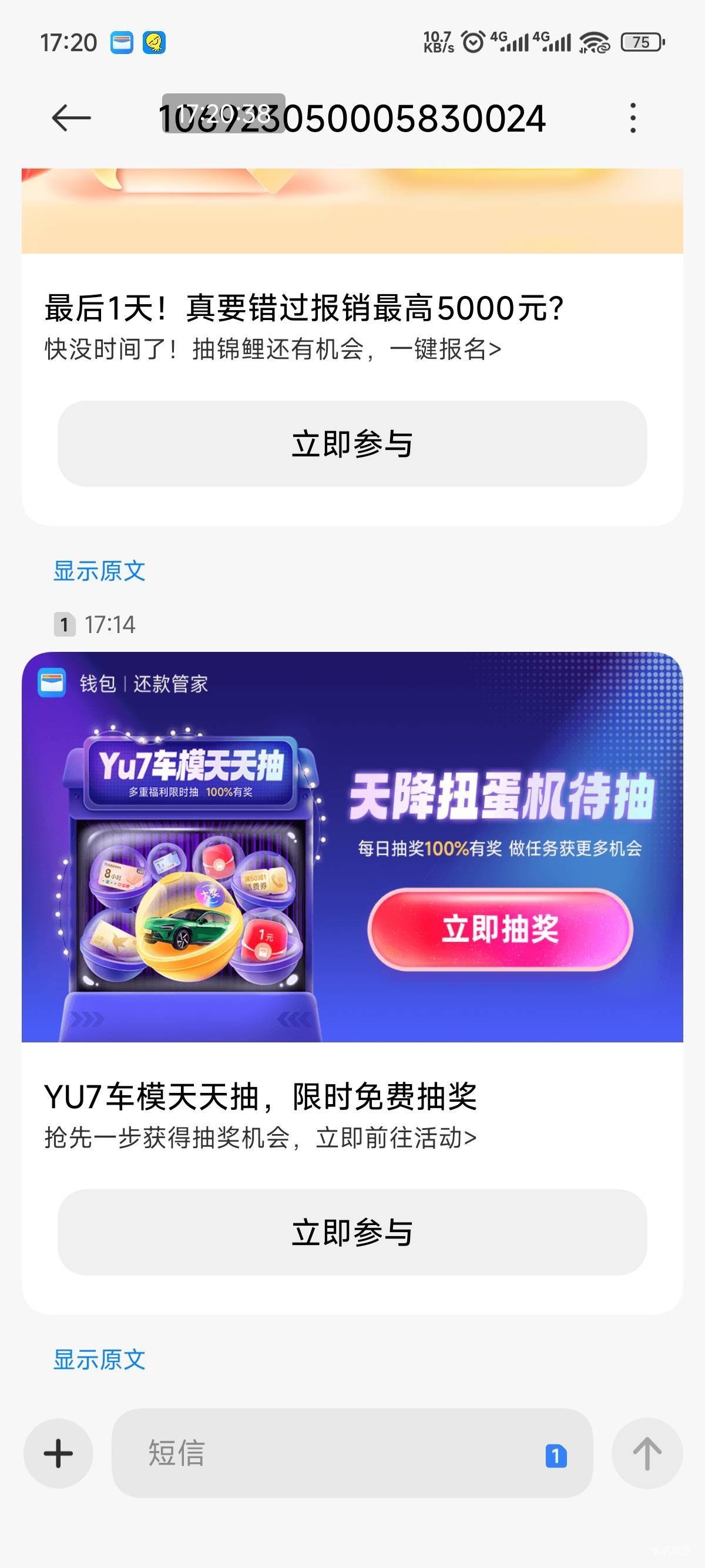705x1568 pixels.
Task: Open the top orange promo banner image
Action: tap(352, 211)
